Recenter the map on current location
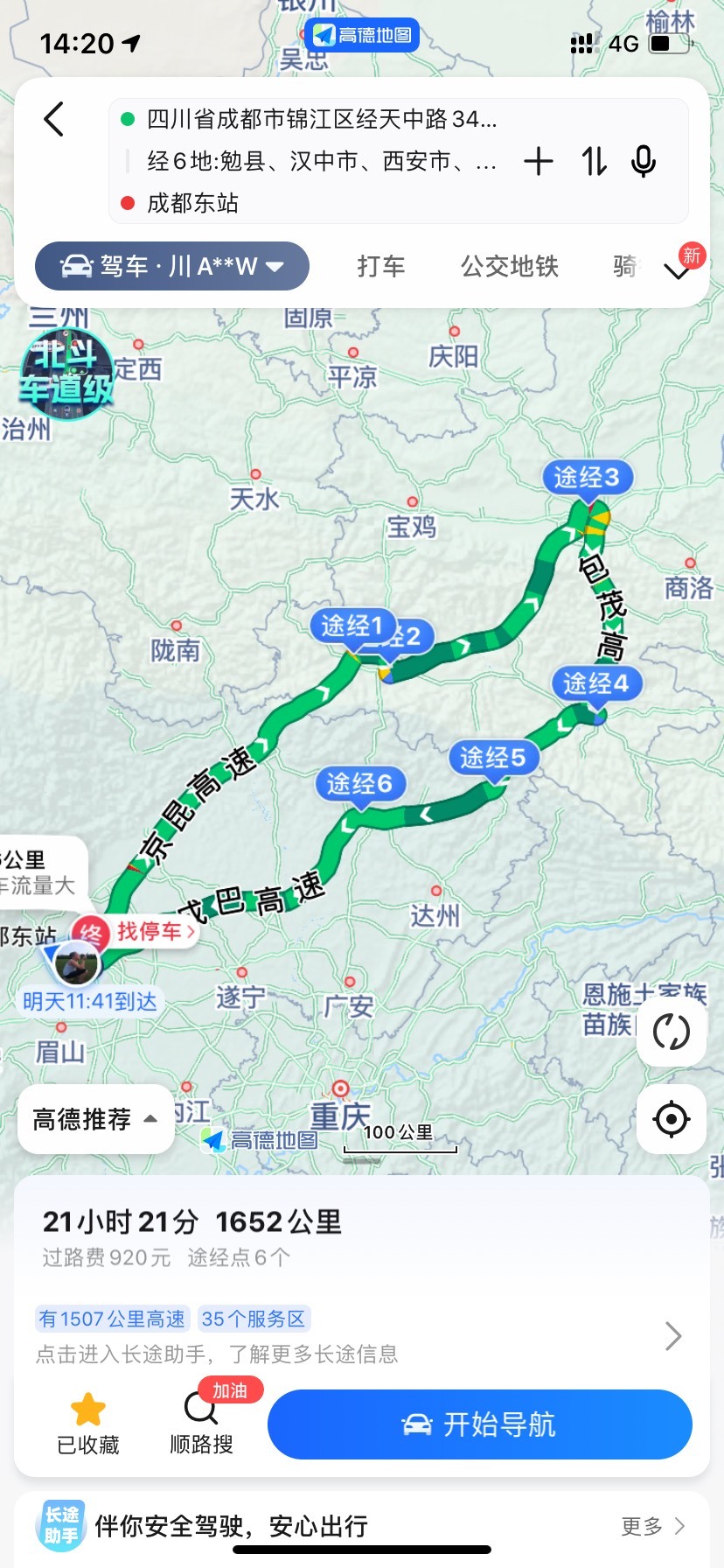Image resolution: width=724 pixels, height=1568 pixels. (672, 1119)
